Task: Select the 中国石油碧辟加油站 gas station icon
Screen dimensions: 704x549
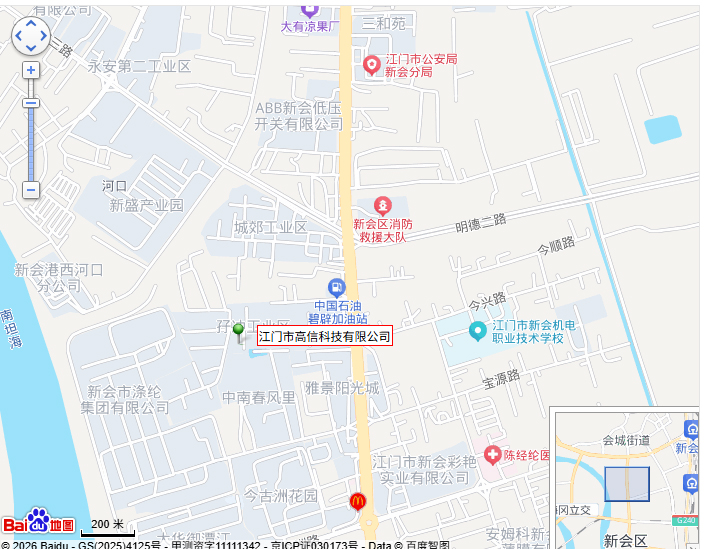Action: tap(336, 287)
